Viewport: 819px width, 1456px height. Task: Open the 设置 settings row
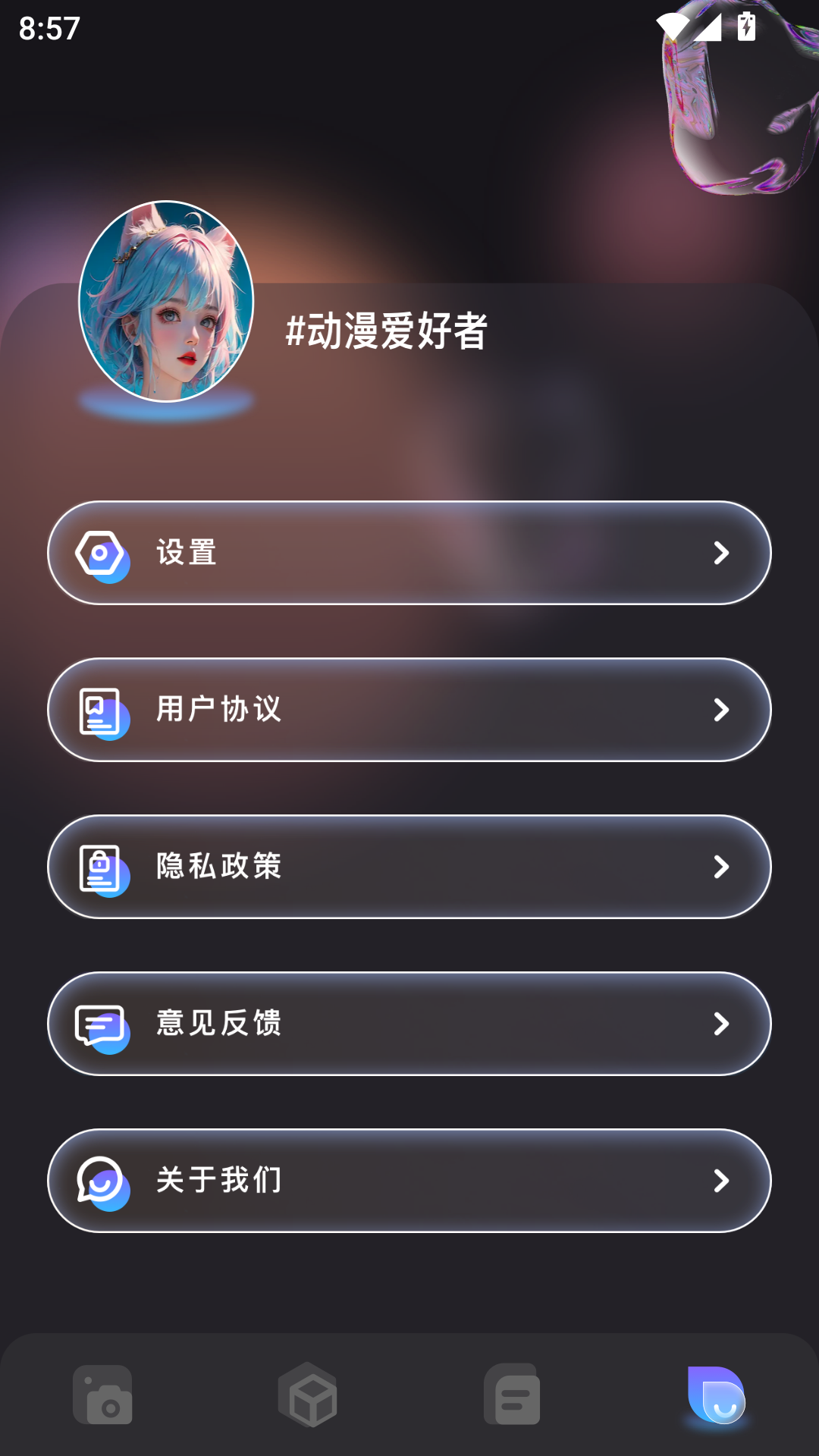point(409,553)
